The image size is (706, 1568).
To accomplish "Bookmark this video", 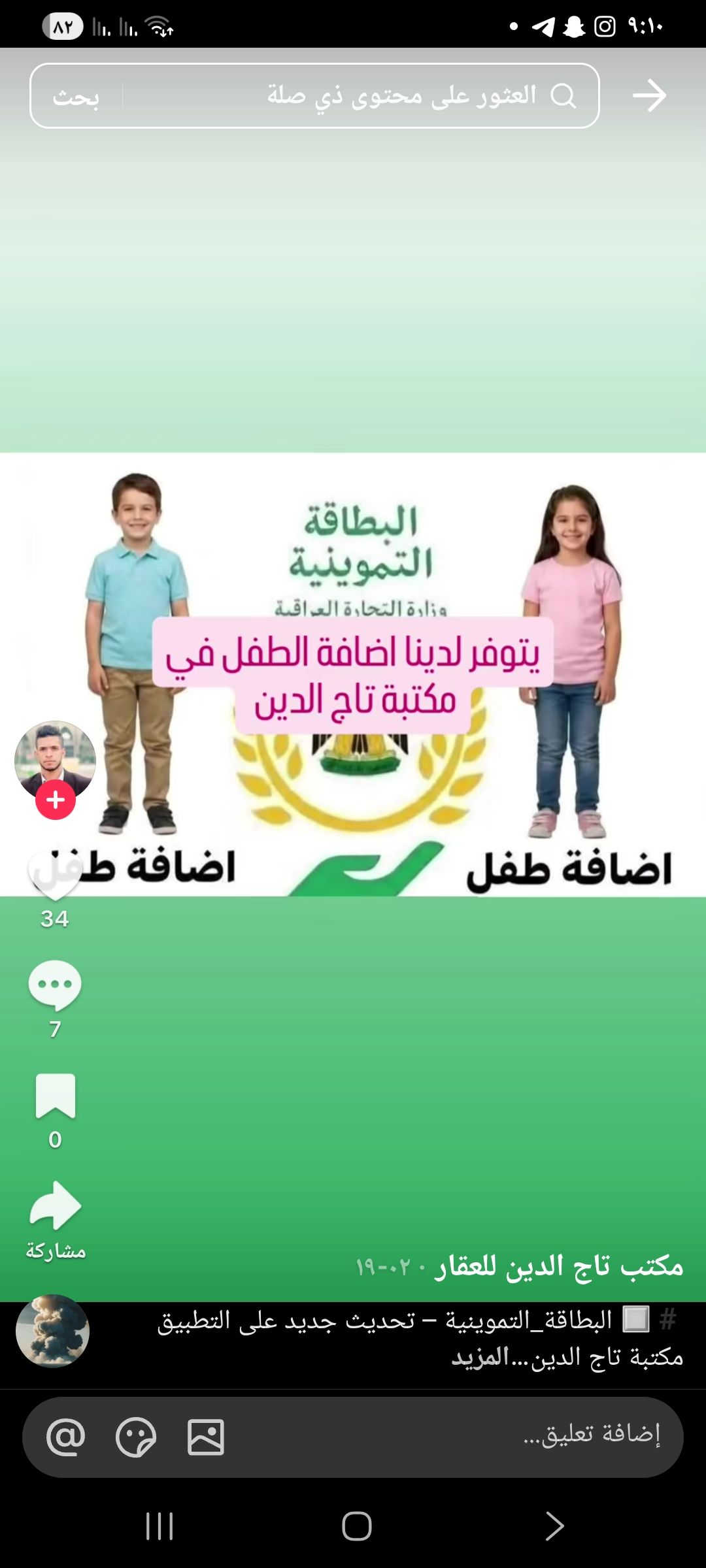I will tap(55, 1096).
